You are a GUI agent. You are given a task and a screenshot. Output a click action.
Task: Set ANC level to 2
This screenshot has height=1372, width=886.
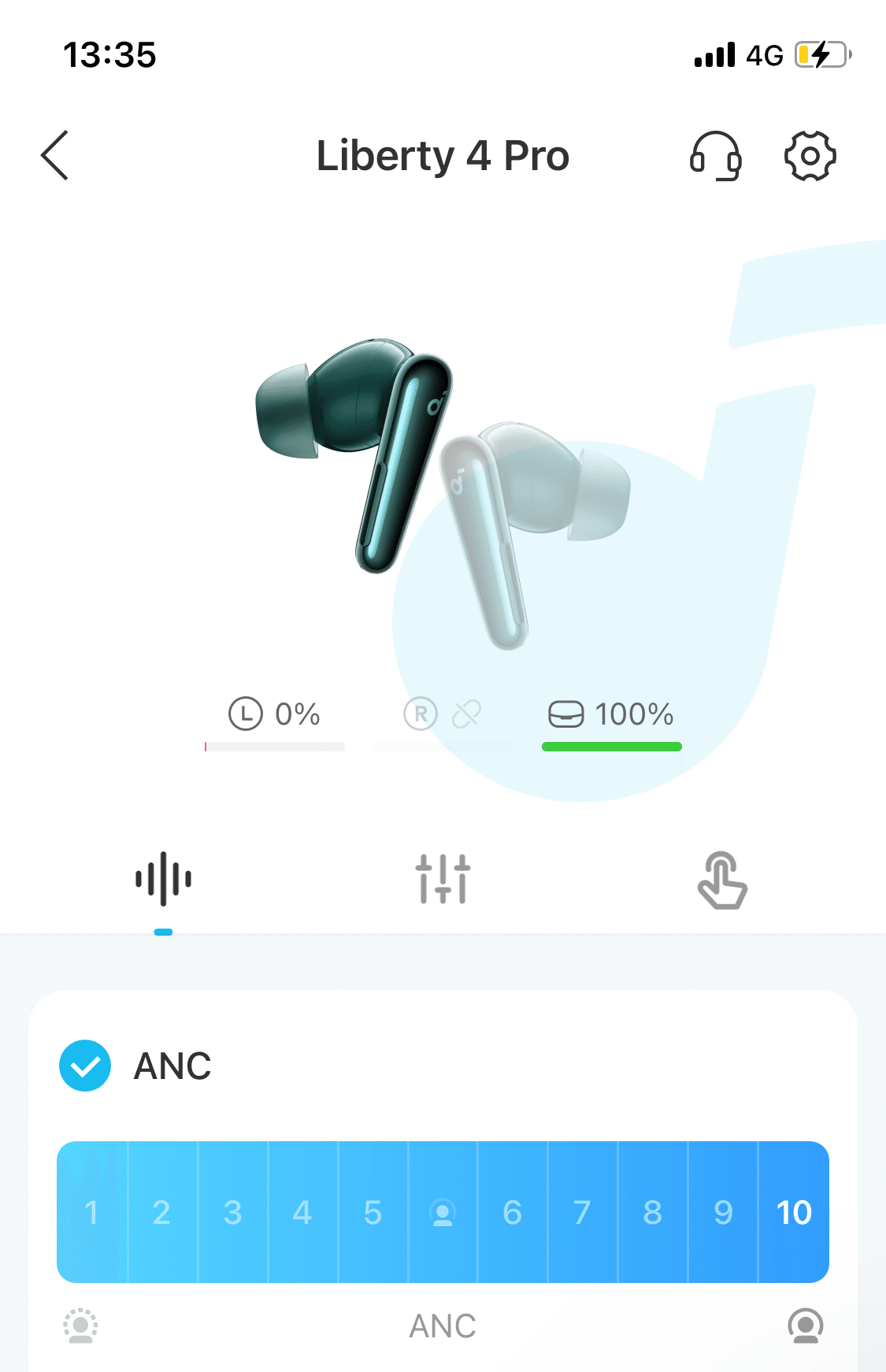coord(162,1212)
